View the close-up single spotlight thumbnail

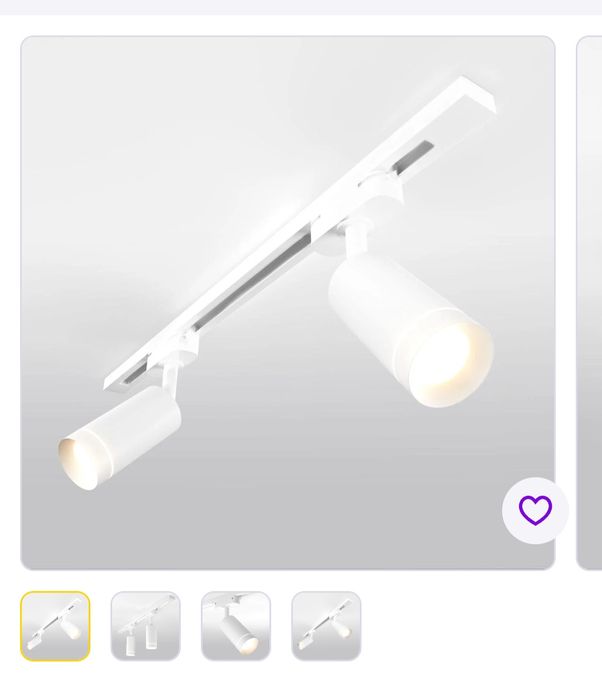236,626
